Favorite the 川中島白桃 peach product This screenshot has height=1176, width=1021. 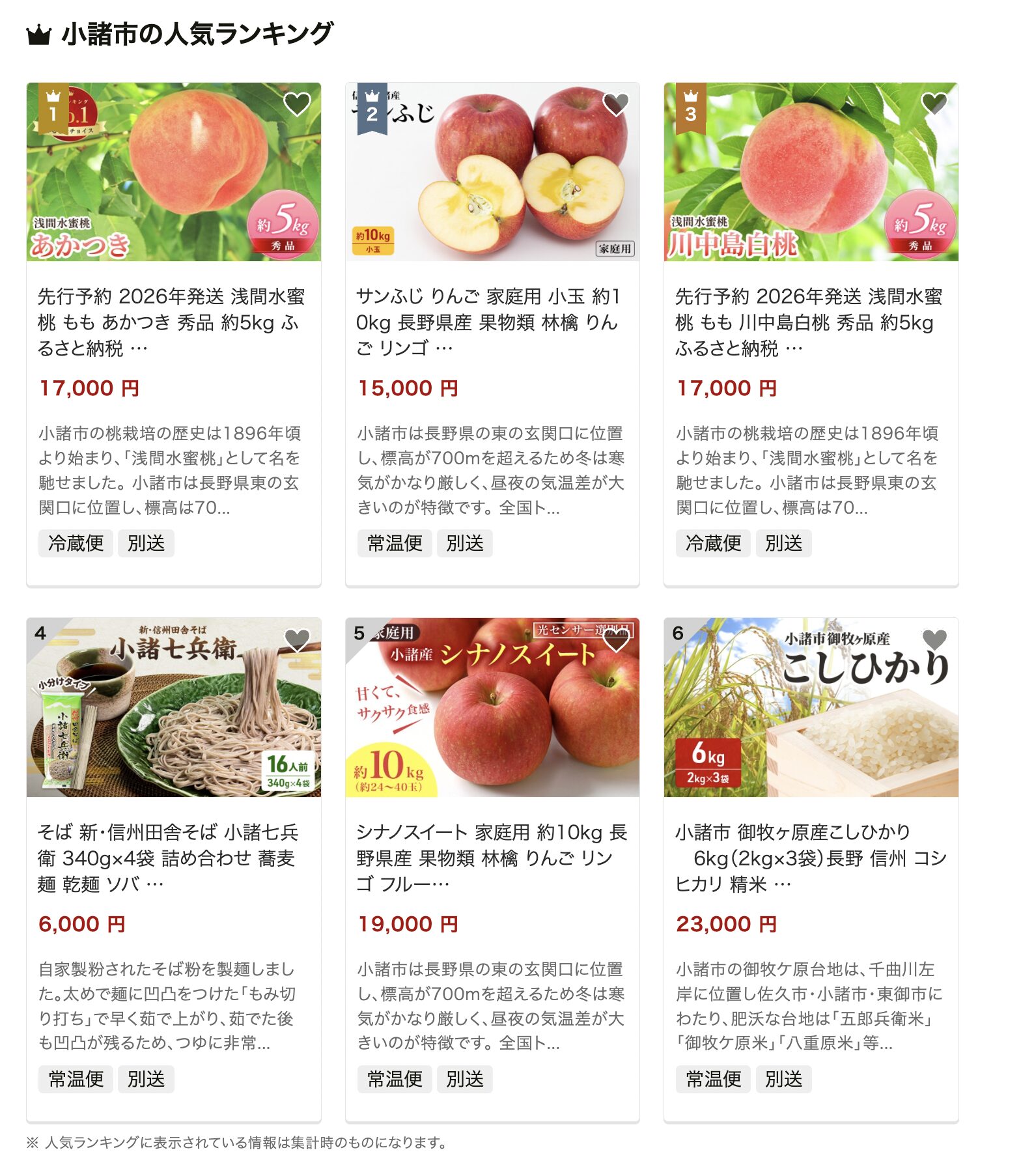pos(934,104)
